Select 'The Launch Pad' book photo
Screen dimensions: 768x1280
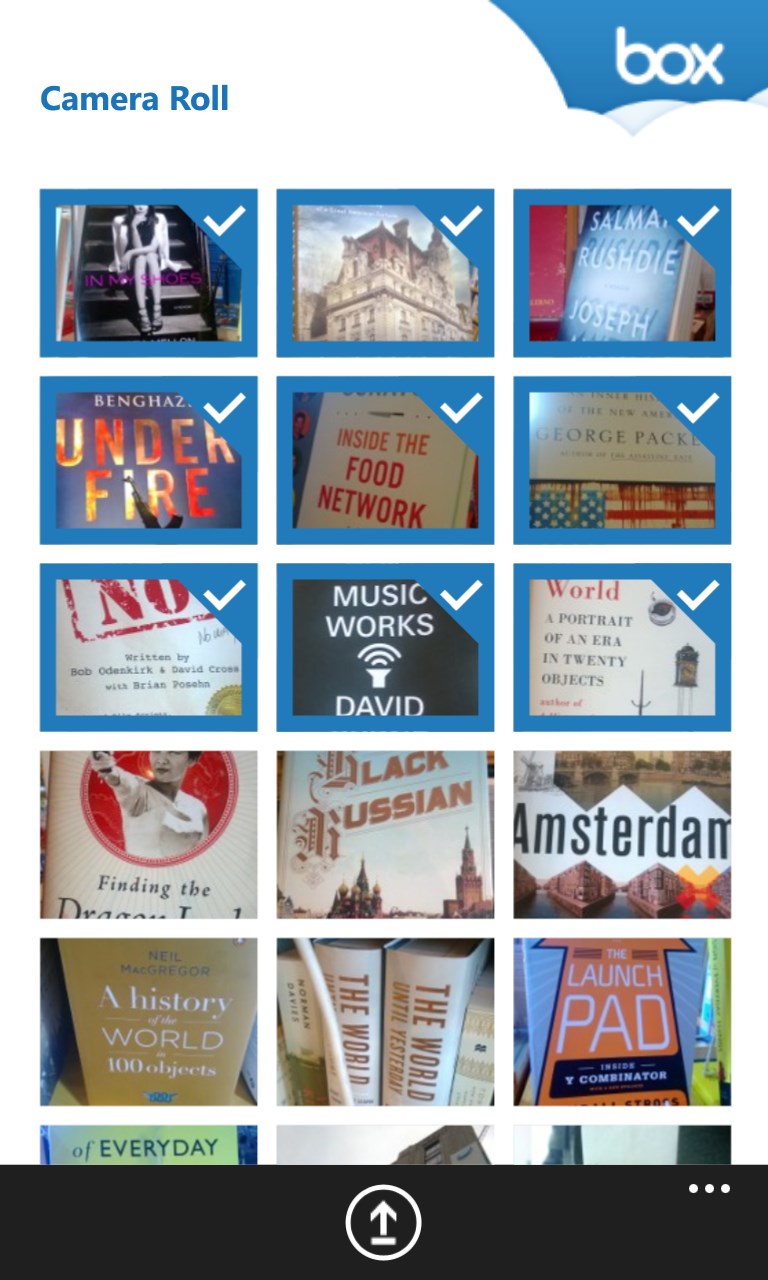(x=622, y=1021)
